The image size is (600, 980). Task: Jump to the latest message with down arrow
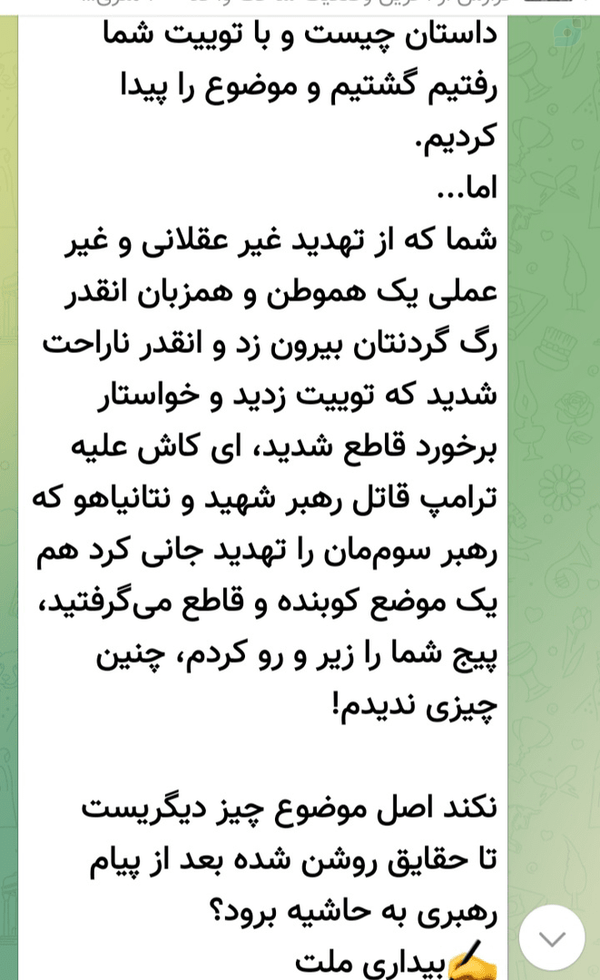pos(552,938)
